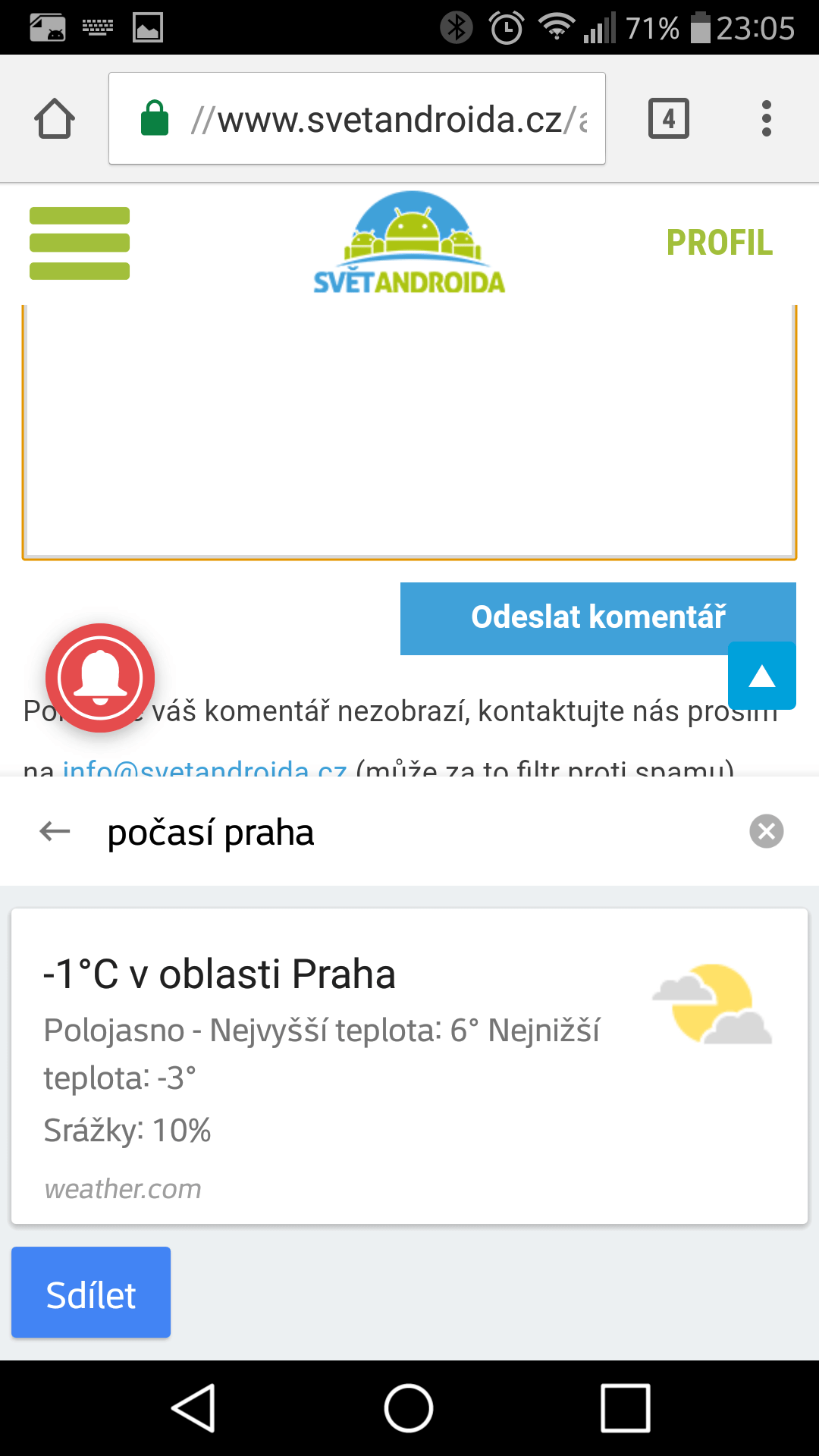Open the recent apps overview

coord(625,1407)
